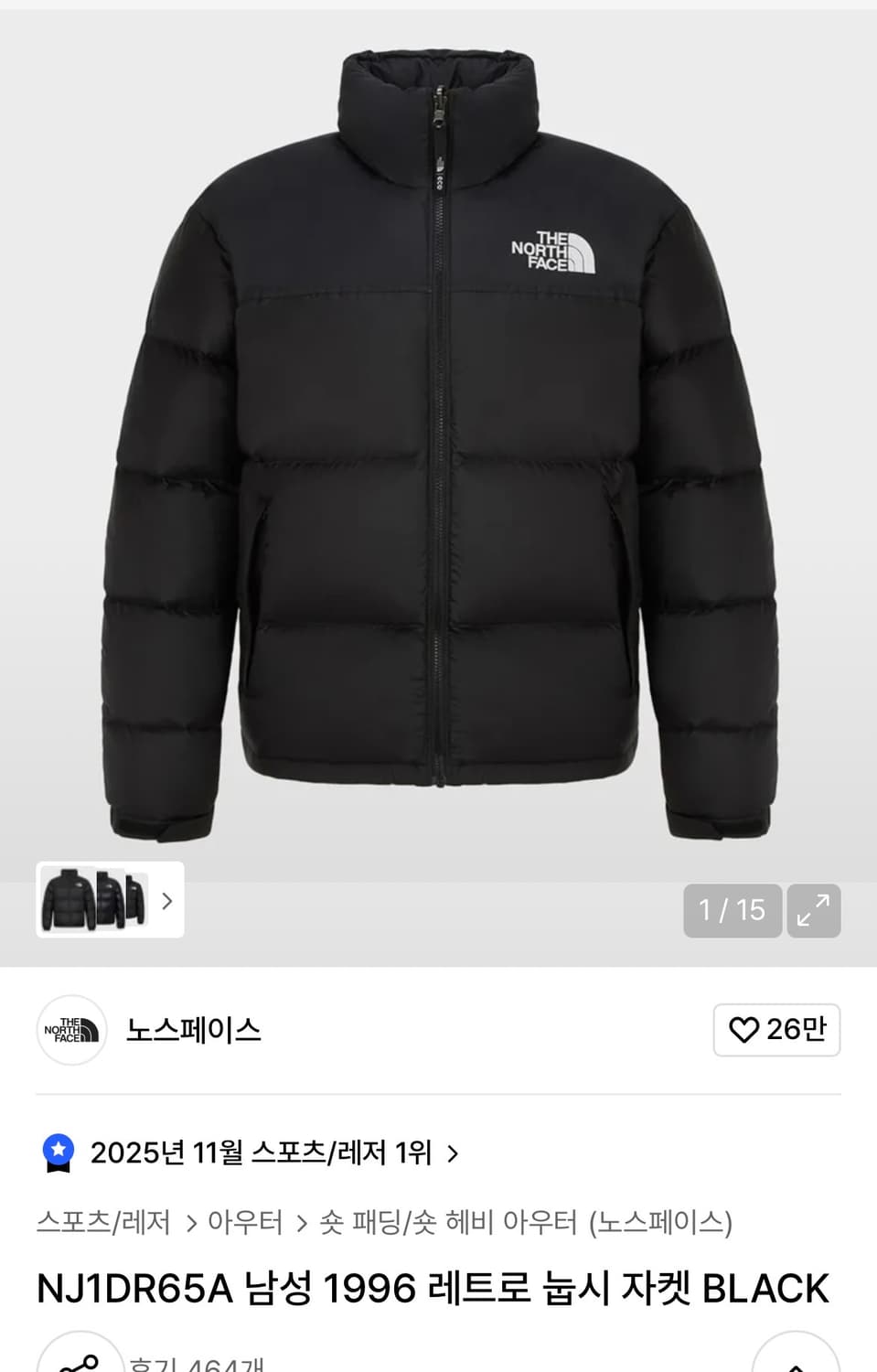Expand more photos using the thumbnail arrow
The width and height of the screenshot is (877, 1372).
[166, 902]
